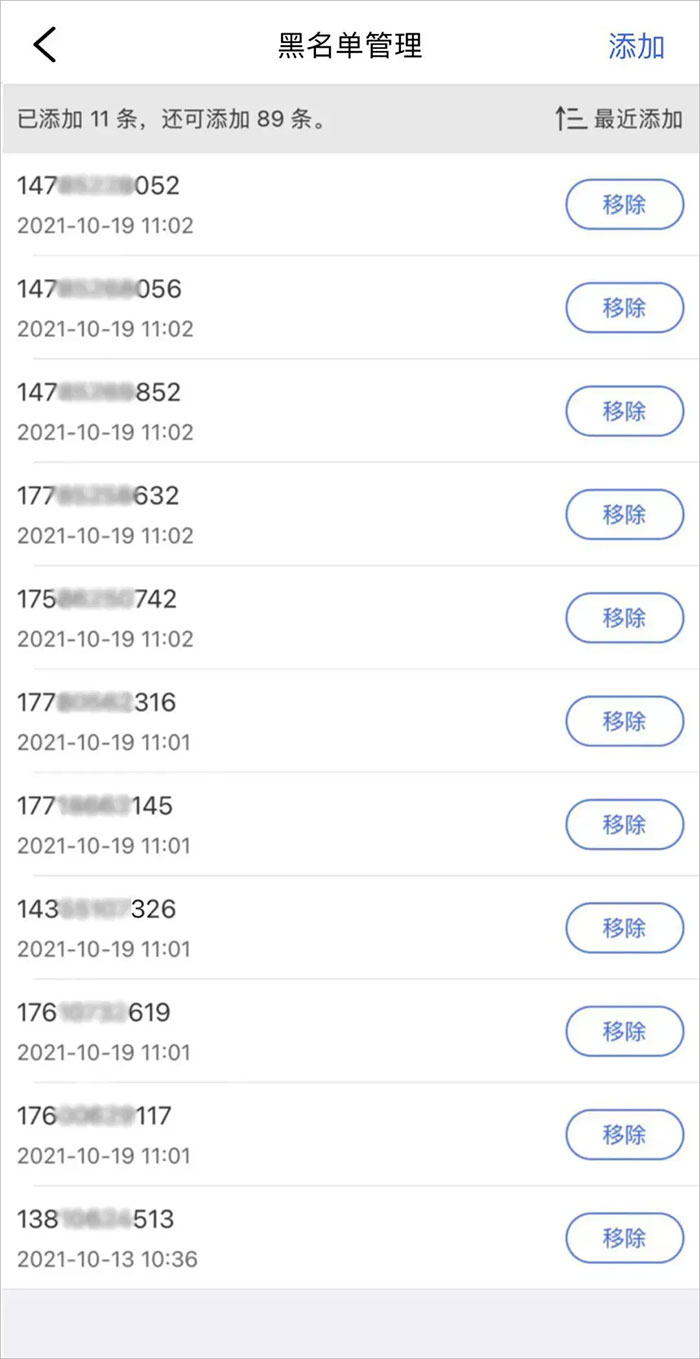Remove the number ending in 145
700x1359 pixels.
[625, 825]
